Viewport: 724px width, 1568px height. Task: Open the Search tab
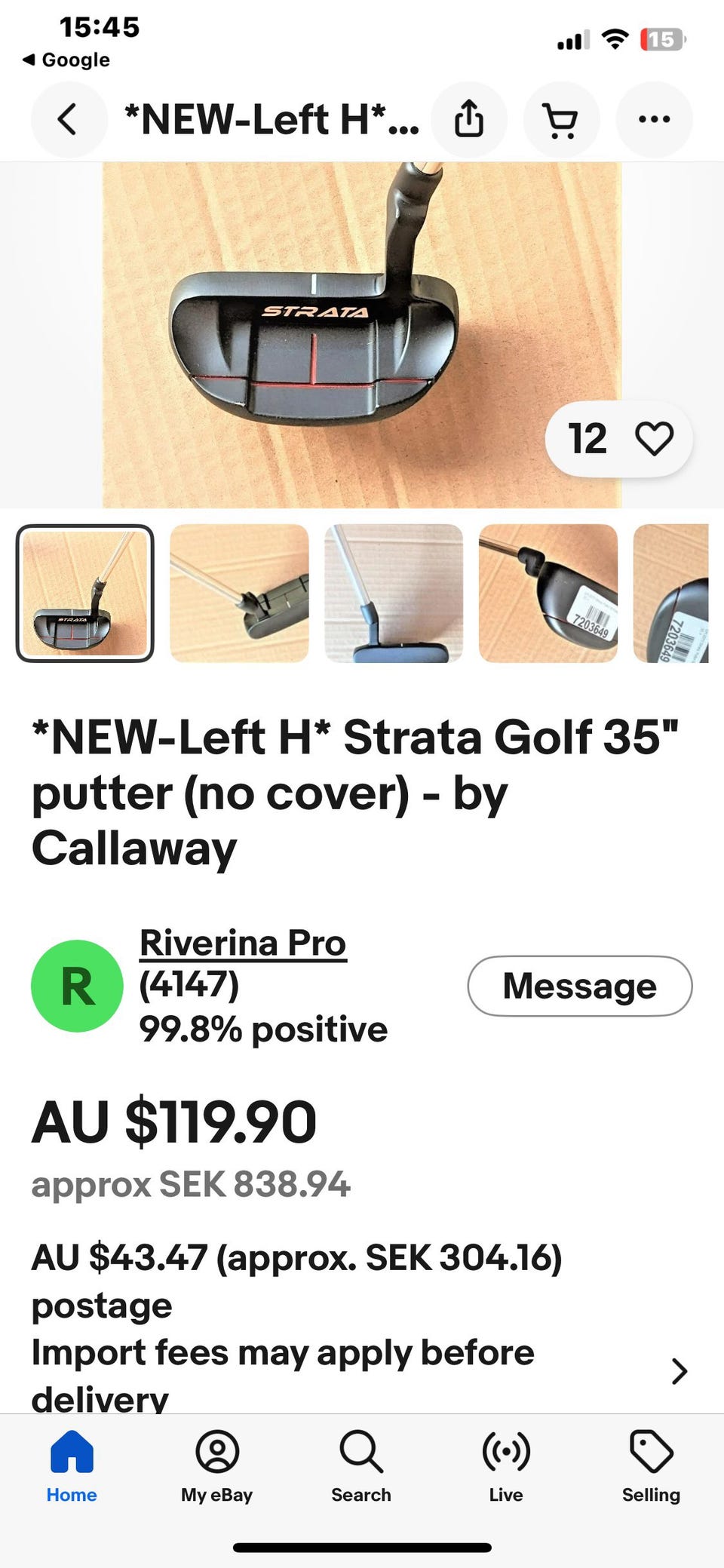pyautogui.click(x=361, y=1466)
